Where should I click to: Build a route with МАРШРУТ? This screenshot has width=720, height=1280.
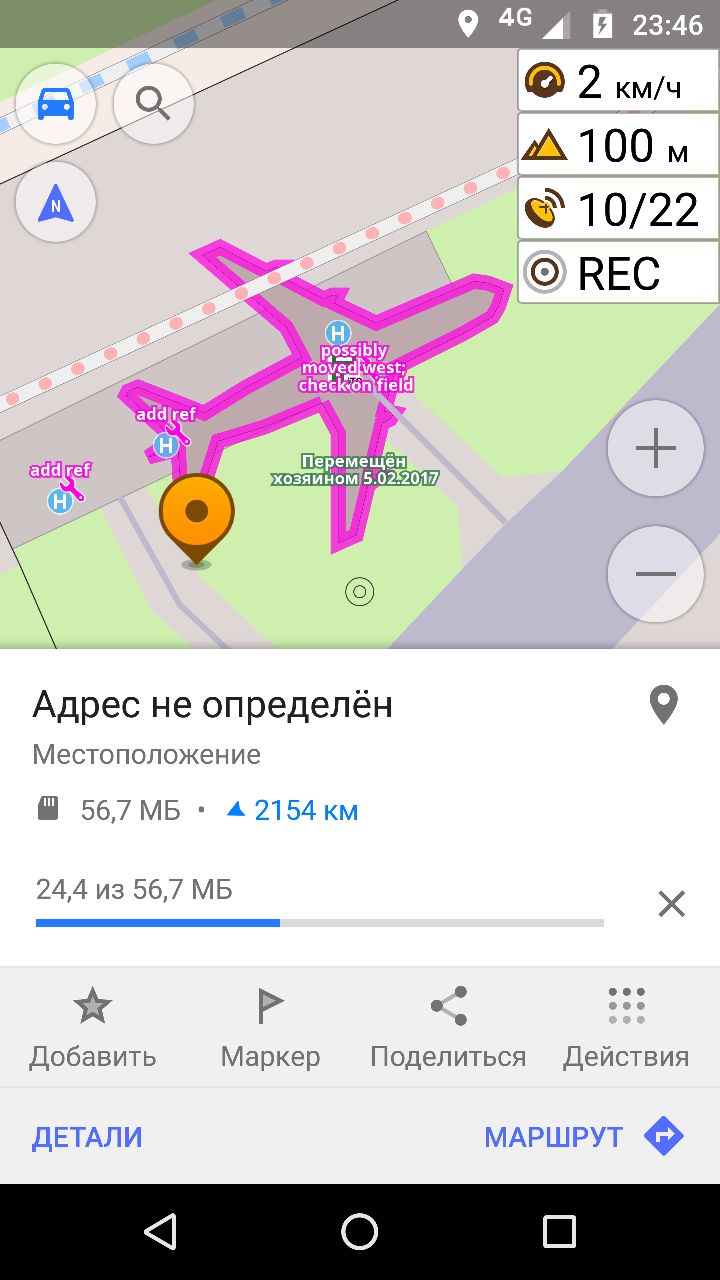point(584,1137)
